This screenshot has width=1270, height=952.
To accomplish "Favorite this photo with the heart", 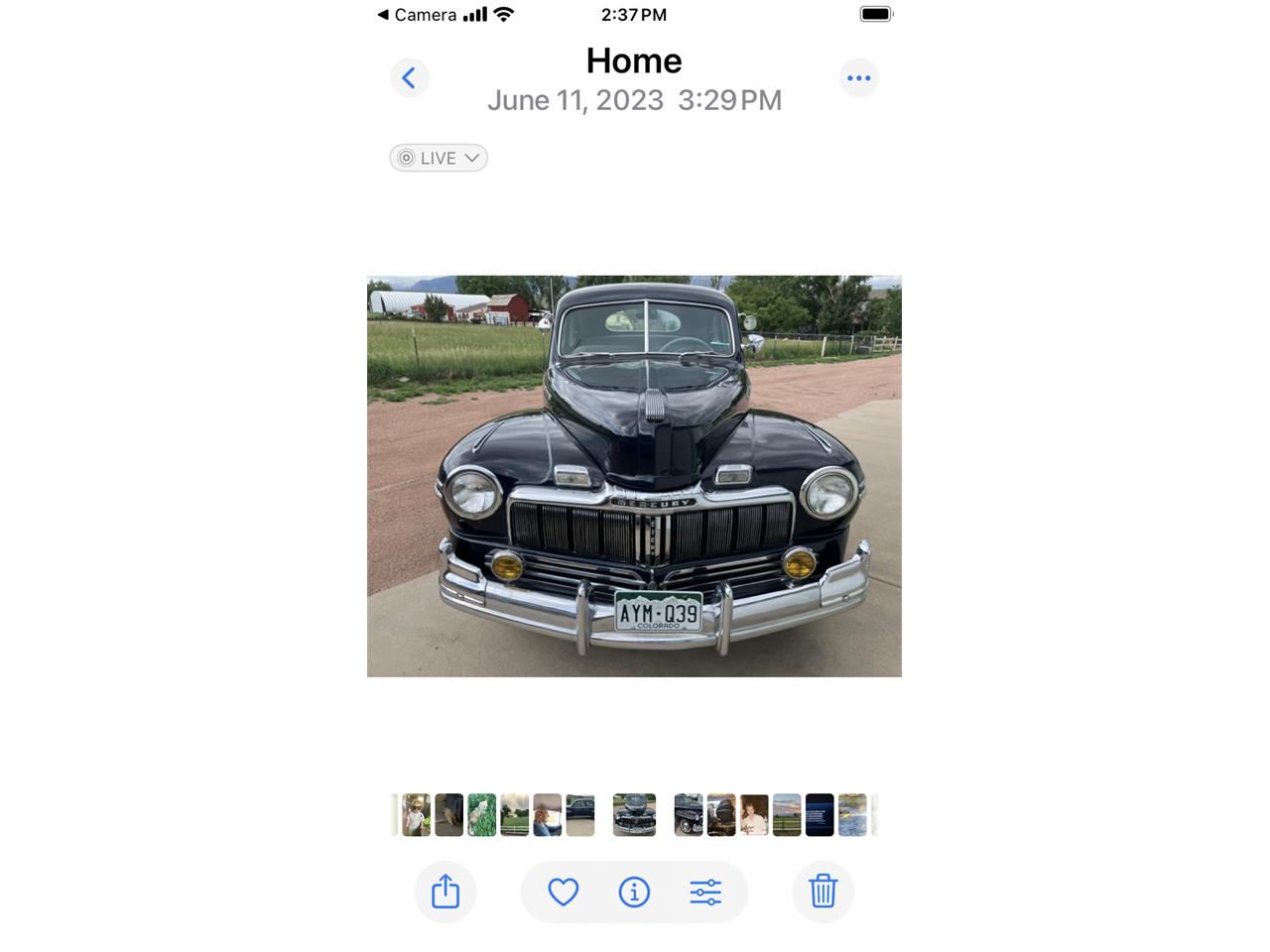I will (563, 892).
